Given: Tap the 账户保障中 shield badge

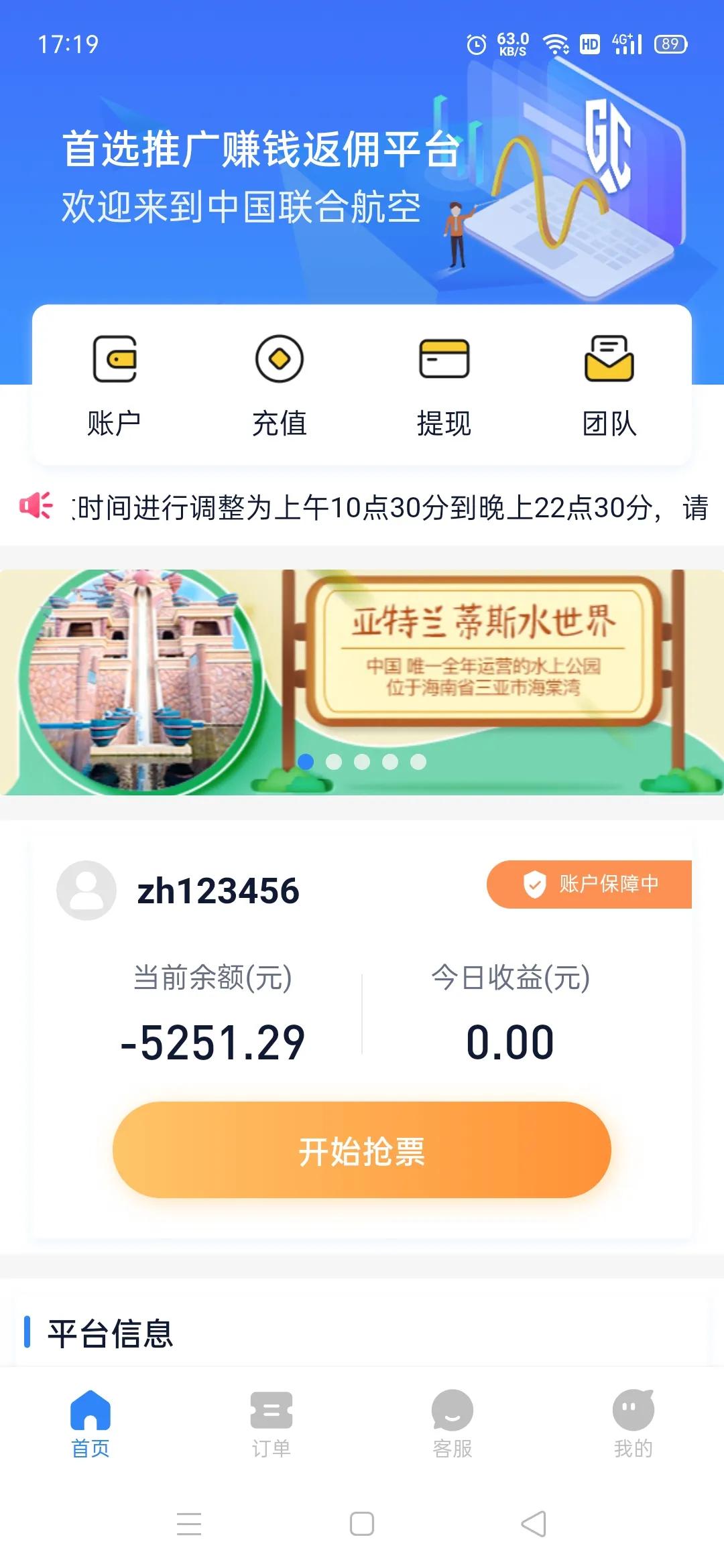Looking at the screenshot, I should coord(589,885).
